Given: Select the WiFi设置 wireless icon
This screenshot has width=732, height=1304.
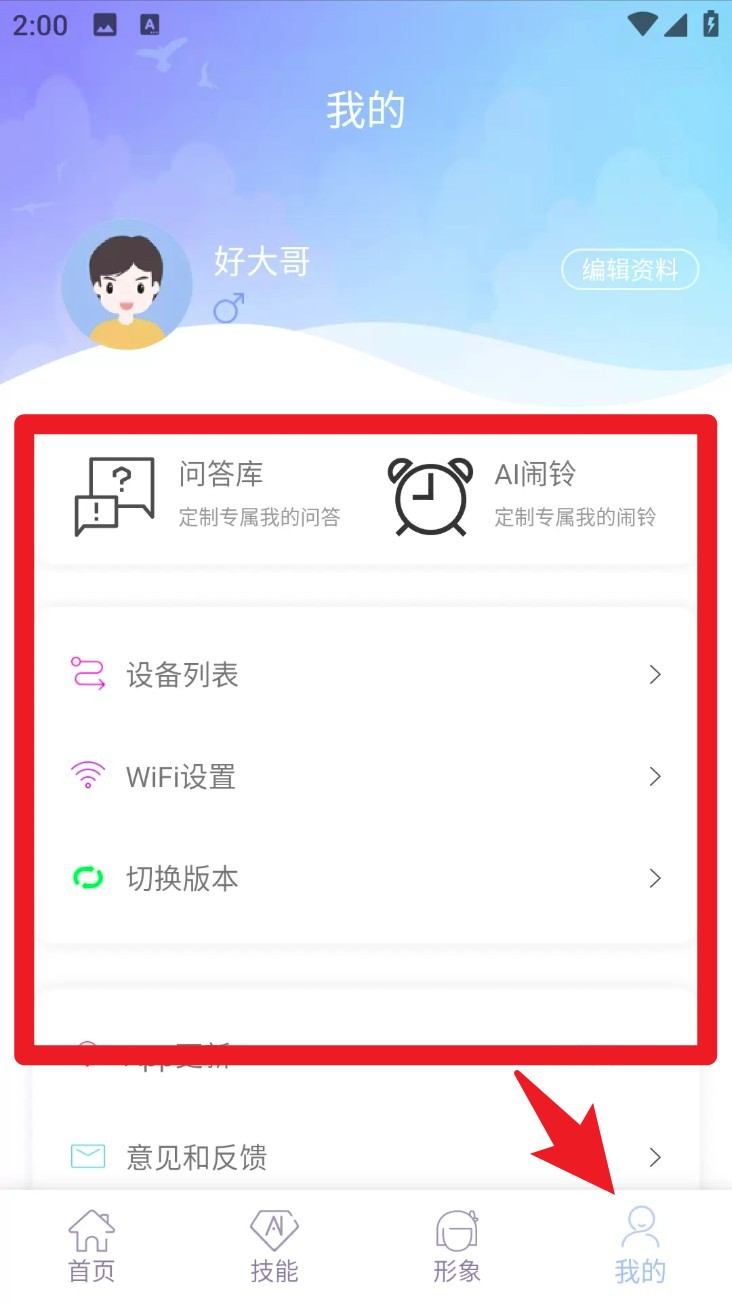Looking at the screenshot, I should click(89, 776).
